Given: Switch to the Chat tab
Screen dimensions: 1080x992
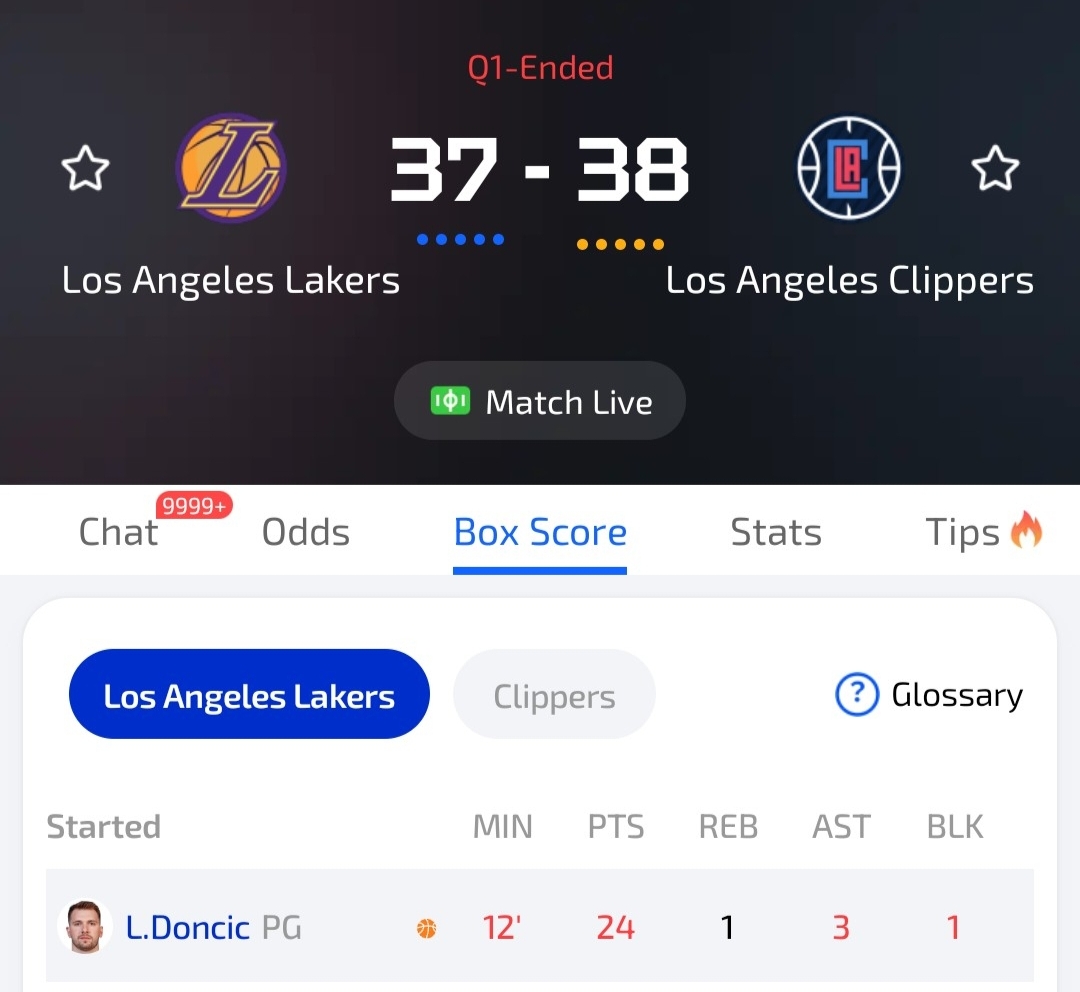Looking at the screenshot, I should coord(118,532).
